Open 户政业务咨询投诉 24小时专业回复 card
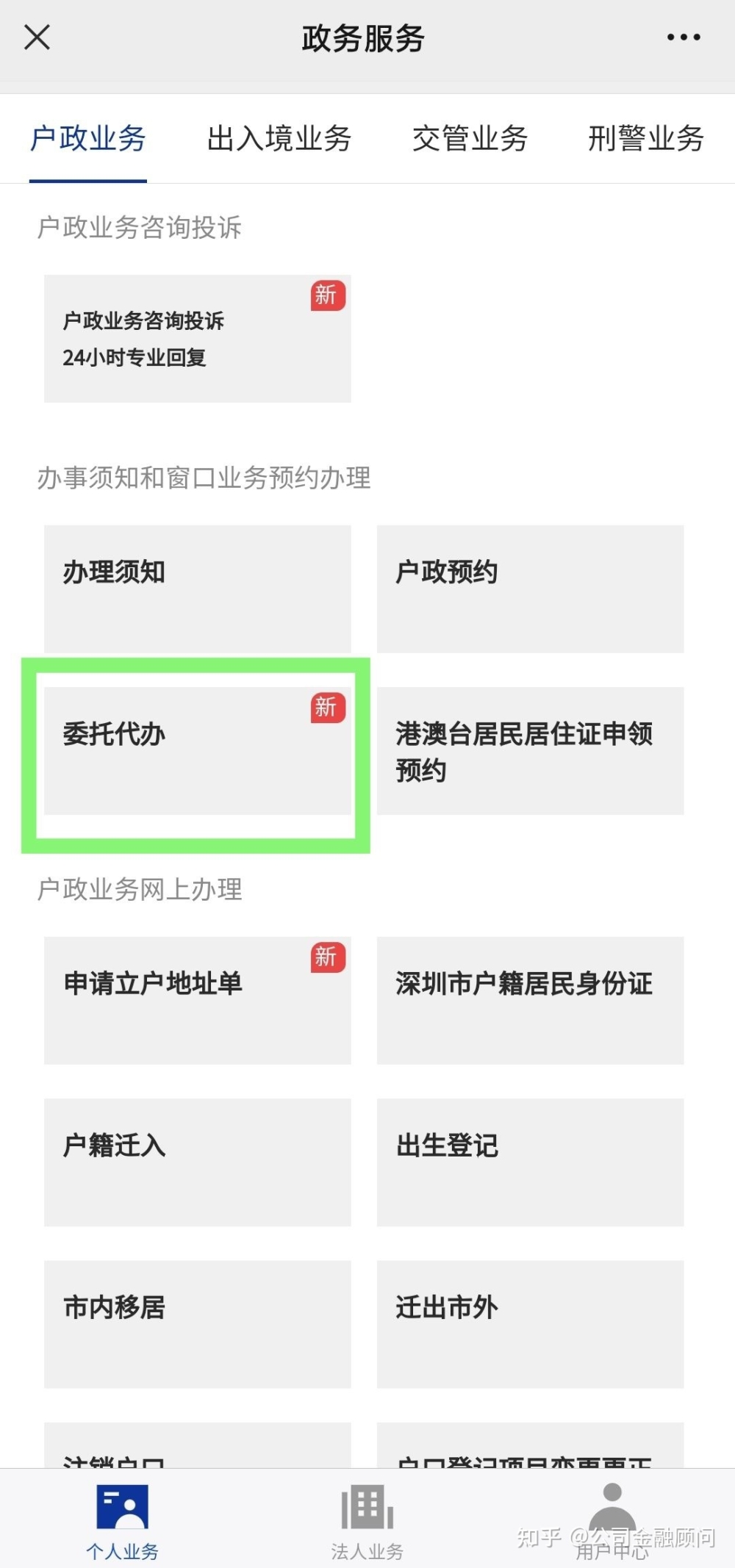This screenshot has height=1568, width=735. tap(198, 339)
